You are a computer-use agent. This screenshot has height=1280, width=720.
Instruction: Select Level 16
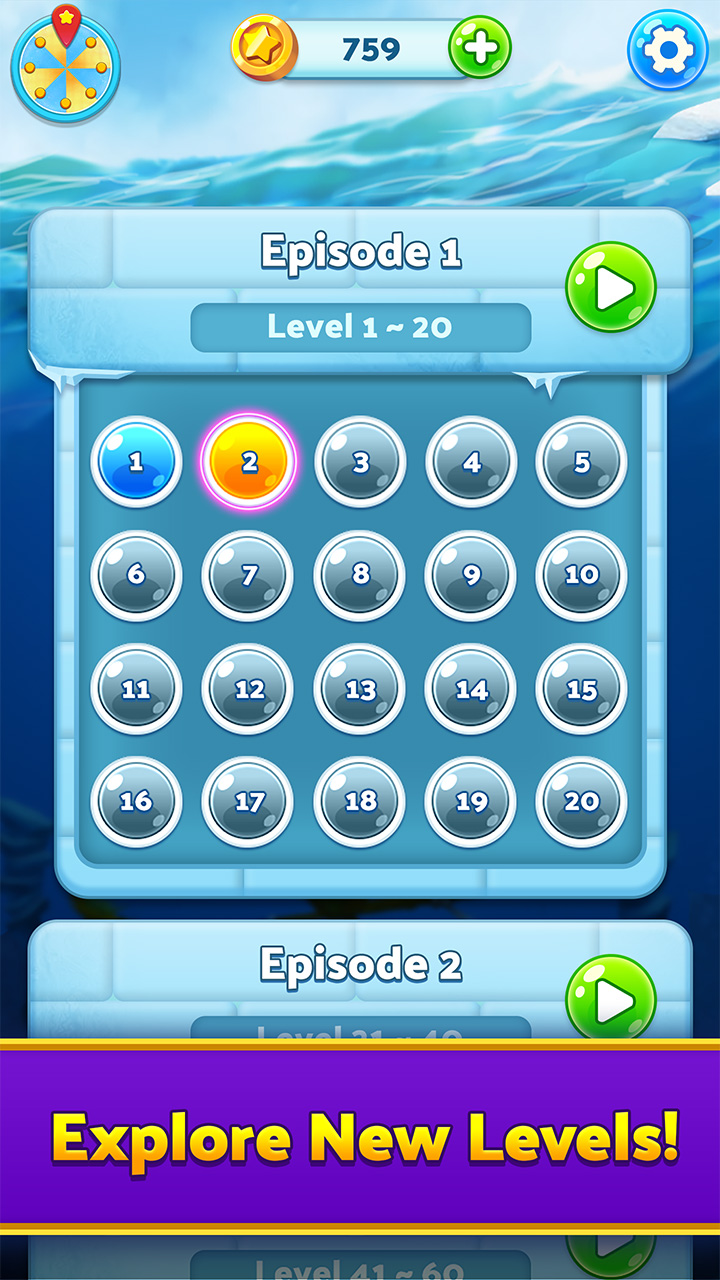(137, 801)
